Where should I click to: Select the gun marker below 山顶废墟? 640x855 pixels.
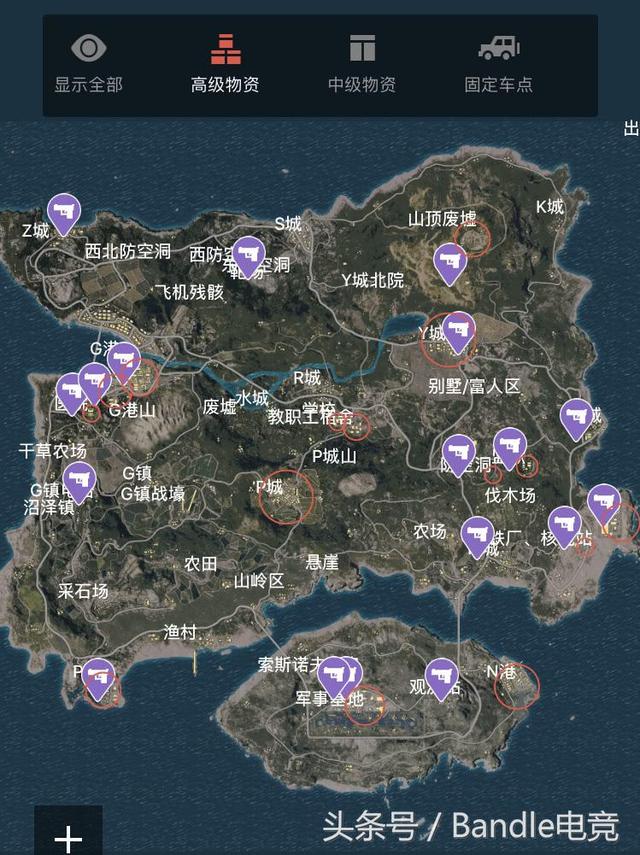tap(451, 262)
